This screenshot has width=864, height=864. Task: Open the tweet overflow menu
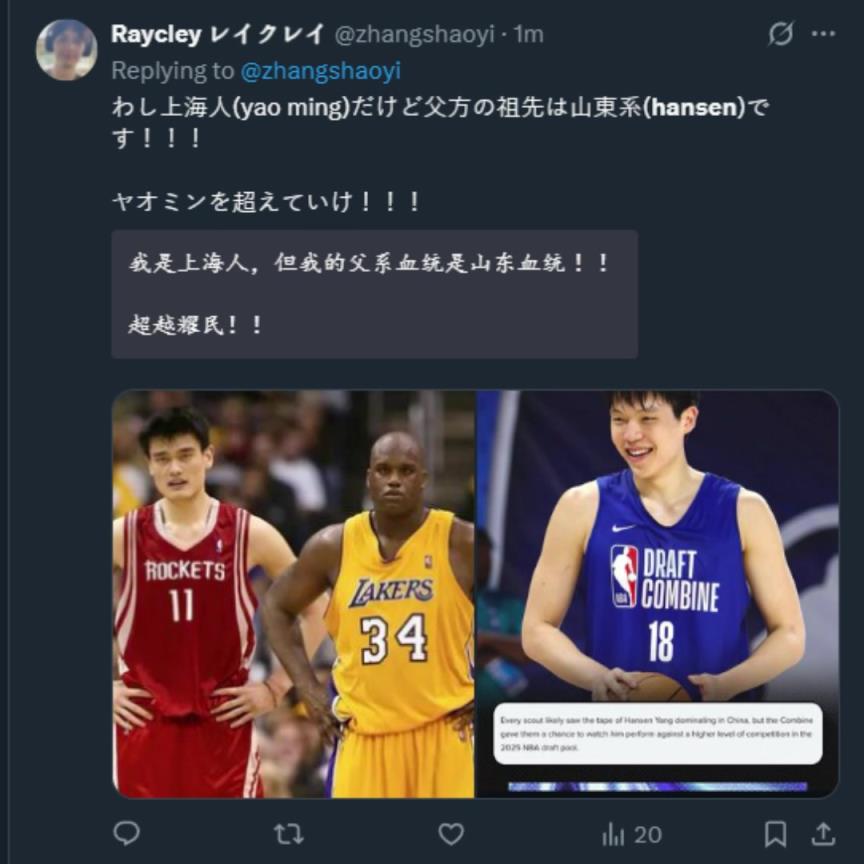(823, 34)
